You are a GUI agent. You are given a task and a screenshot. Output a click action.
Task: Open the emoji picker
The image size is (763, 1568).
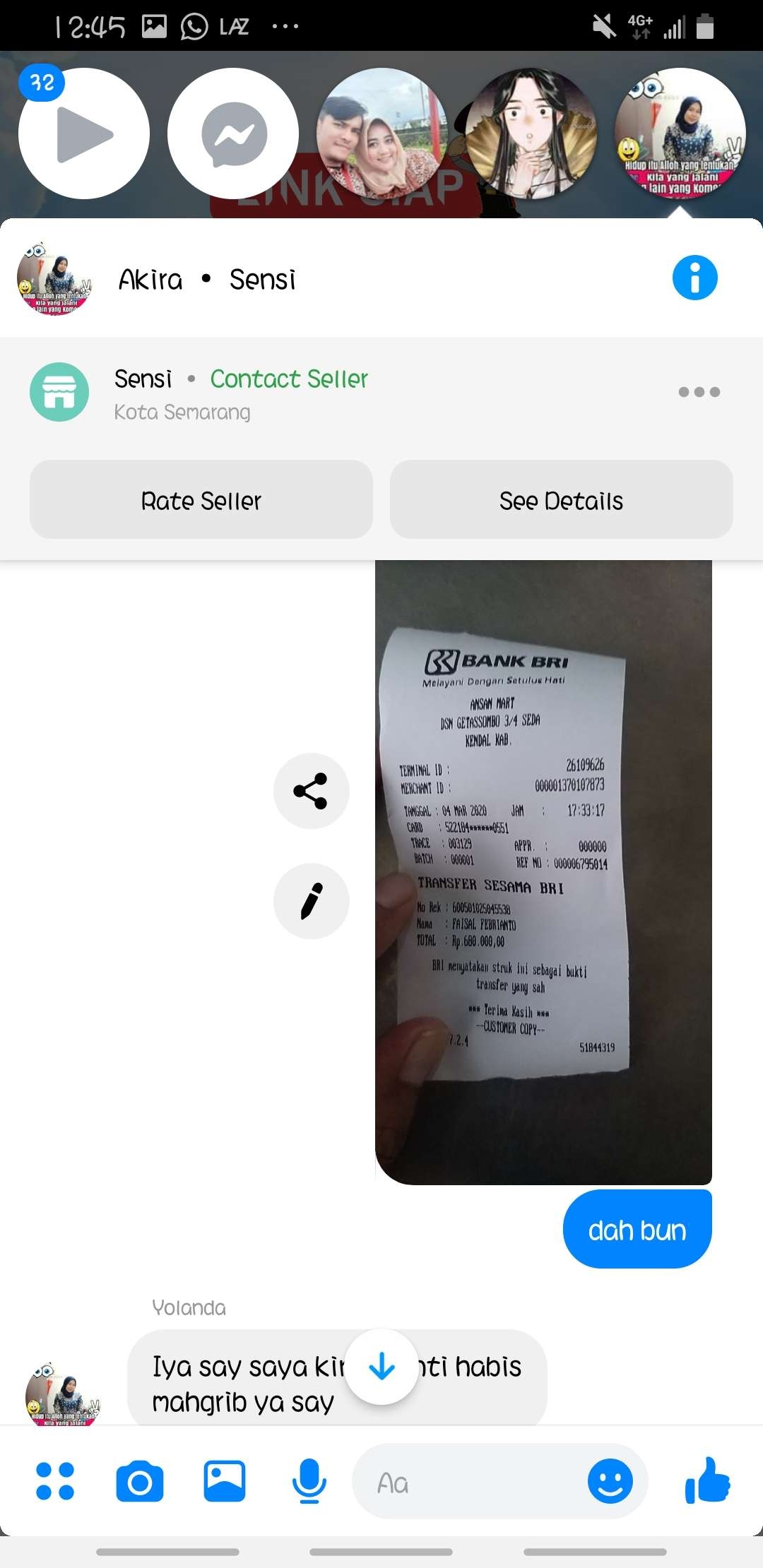point(610,1481)
